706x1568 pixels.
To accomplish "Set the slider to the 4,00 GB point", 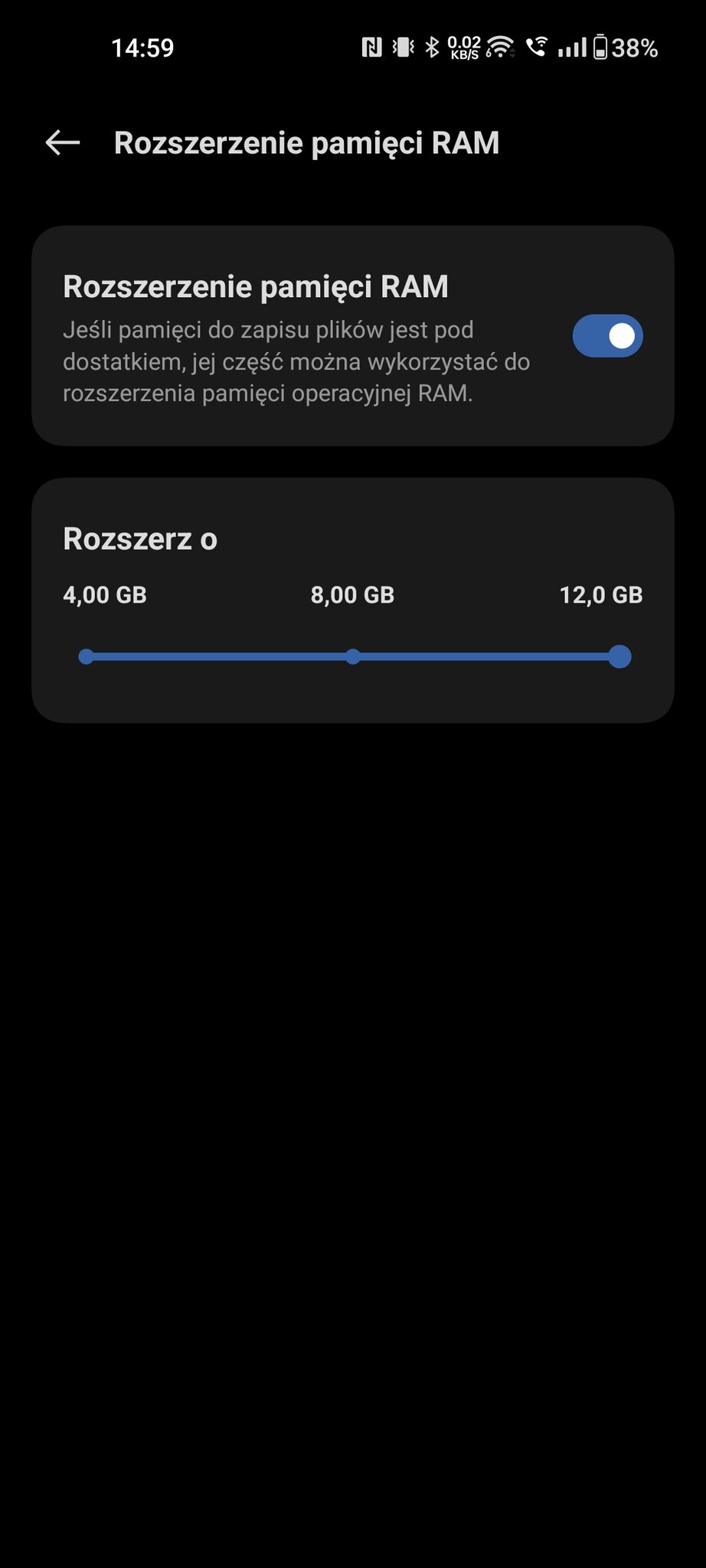I will (x=87, y=656).
